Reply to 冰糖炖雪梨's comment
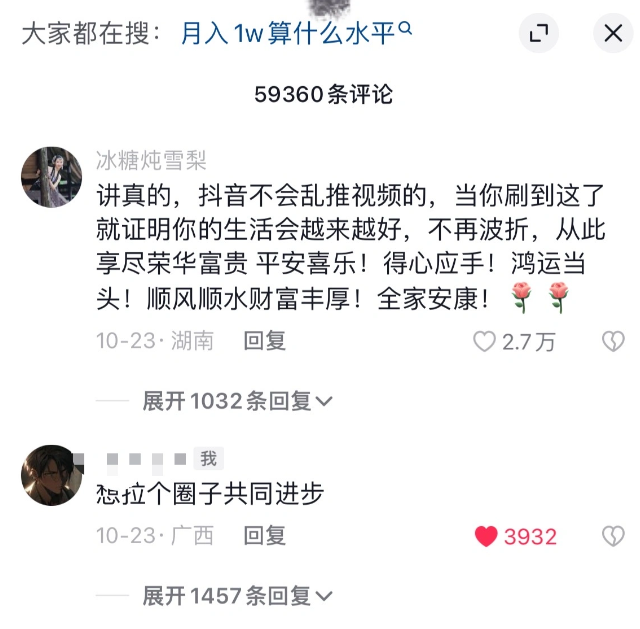The image size is (640, 629). tap(265, 341)
